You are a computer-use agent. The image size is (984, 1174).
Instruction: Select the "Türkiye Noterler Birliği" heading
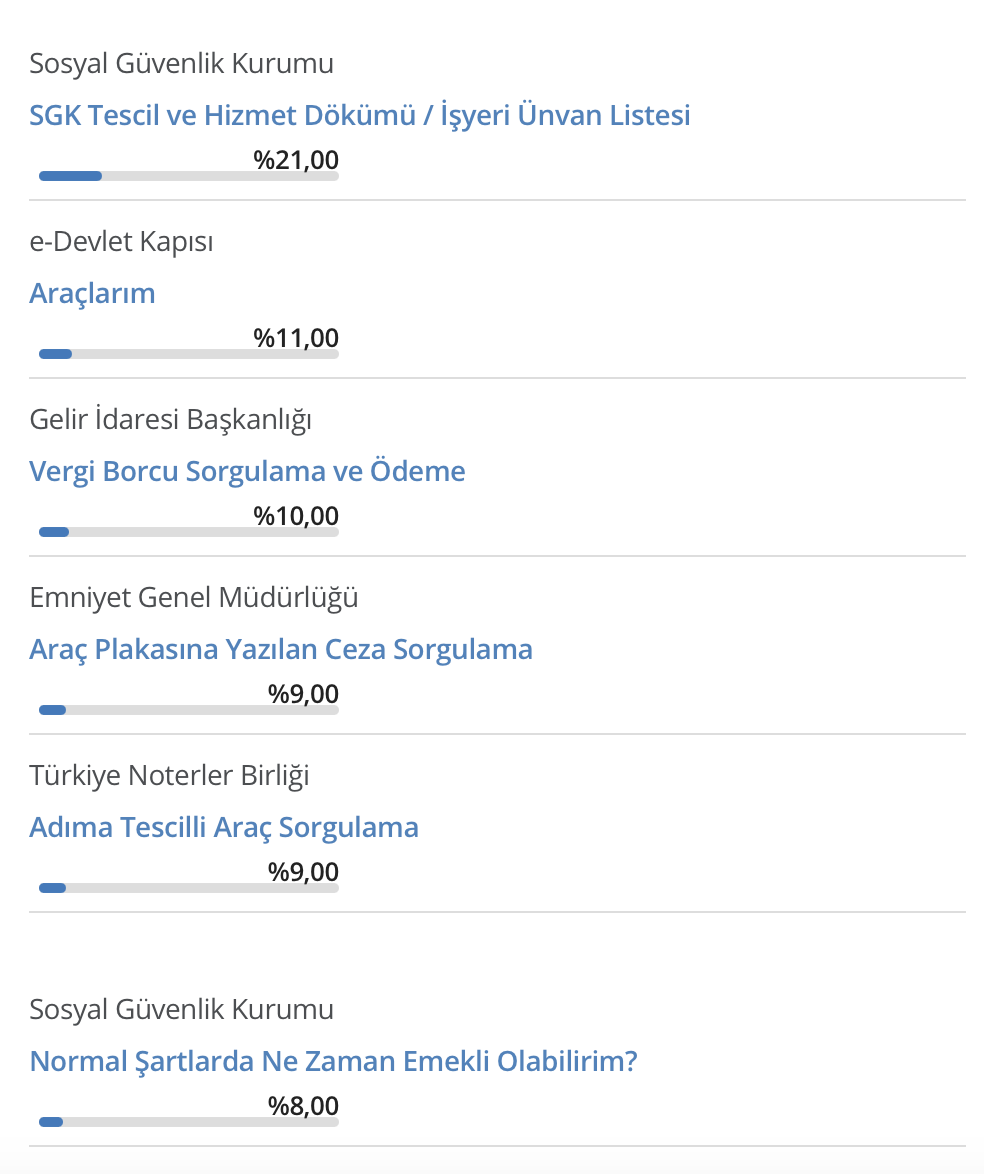pos(169,775)
